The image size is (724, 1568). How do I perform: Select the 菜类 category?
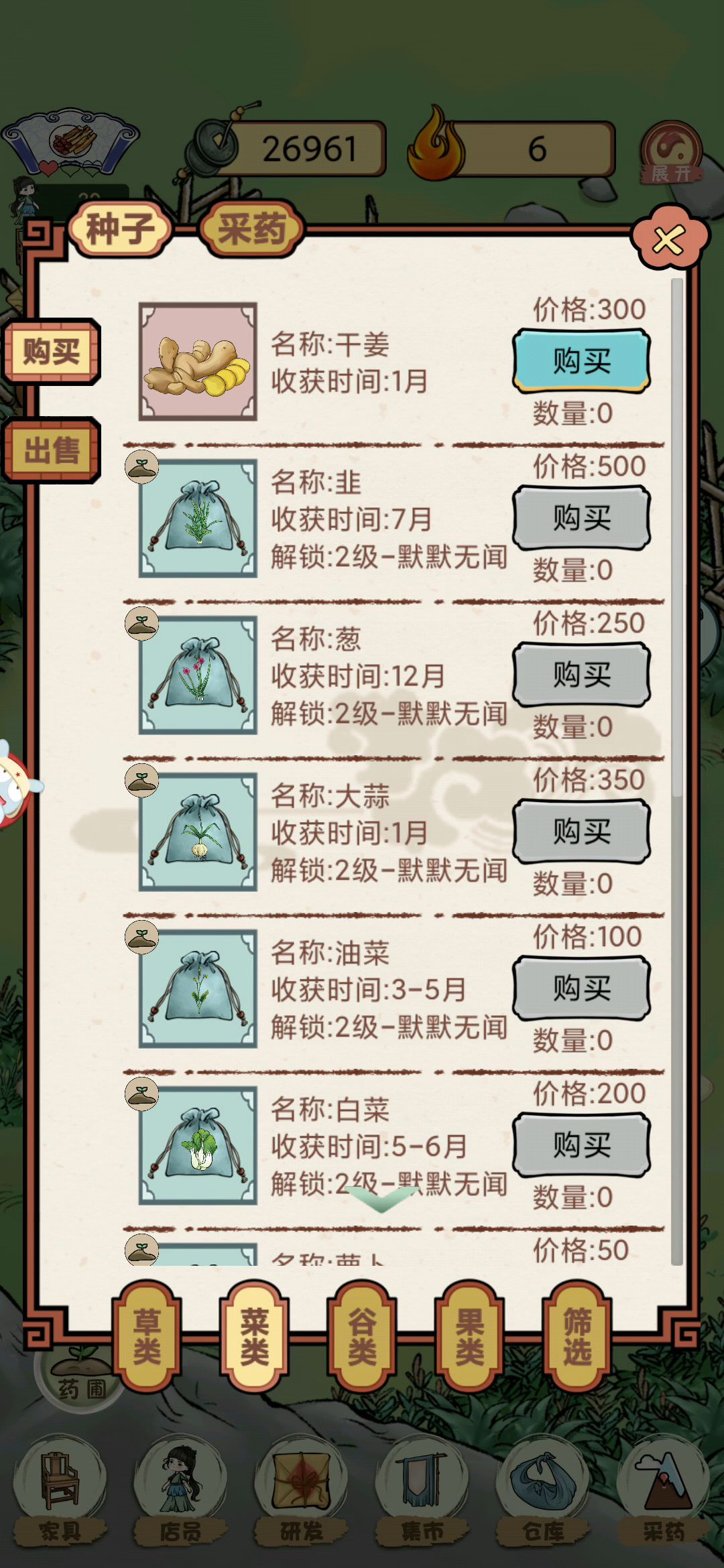click(x=255, y=1336)
